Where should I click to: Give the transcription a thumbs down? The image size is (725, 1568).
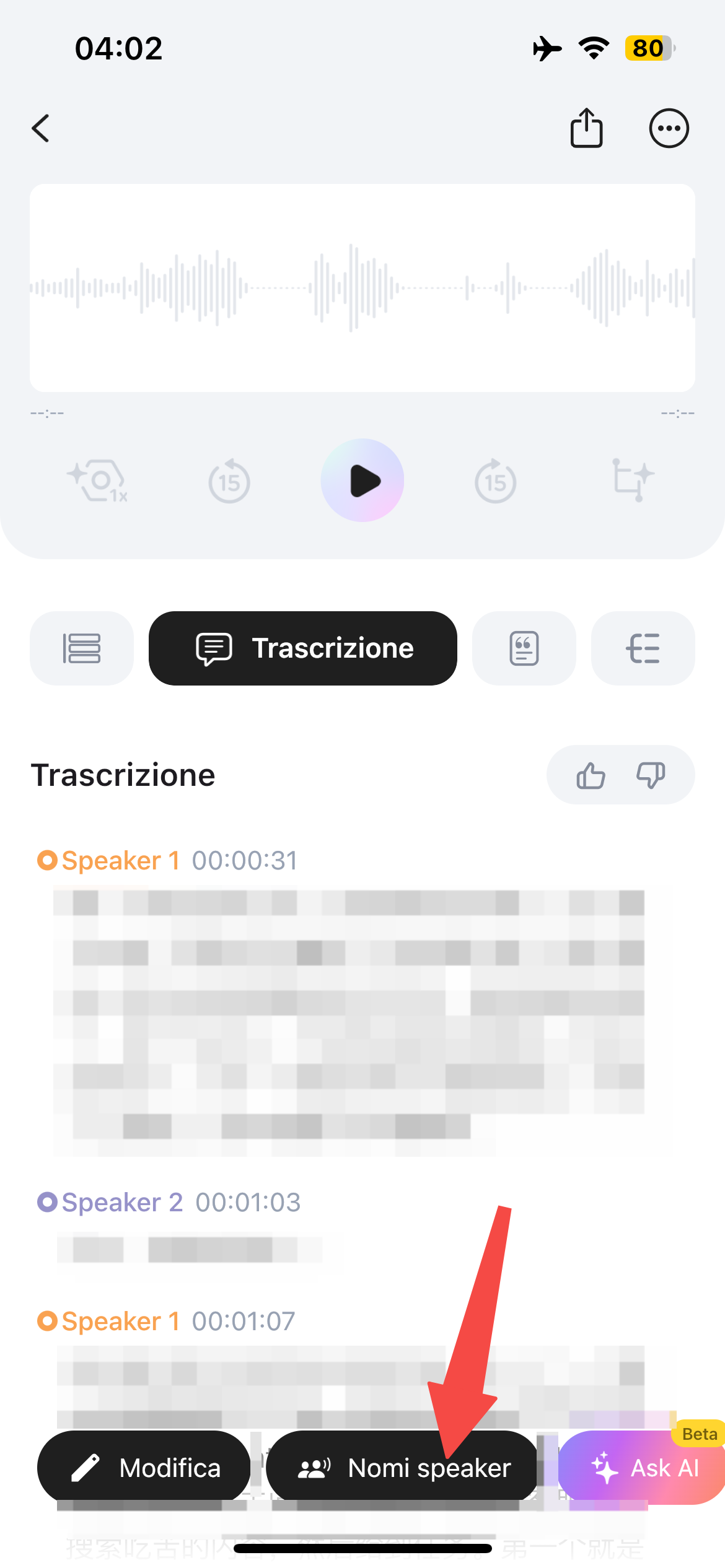tap(651, 775)
